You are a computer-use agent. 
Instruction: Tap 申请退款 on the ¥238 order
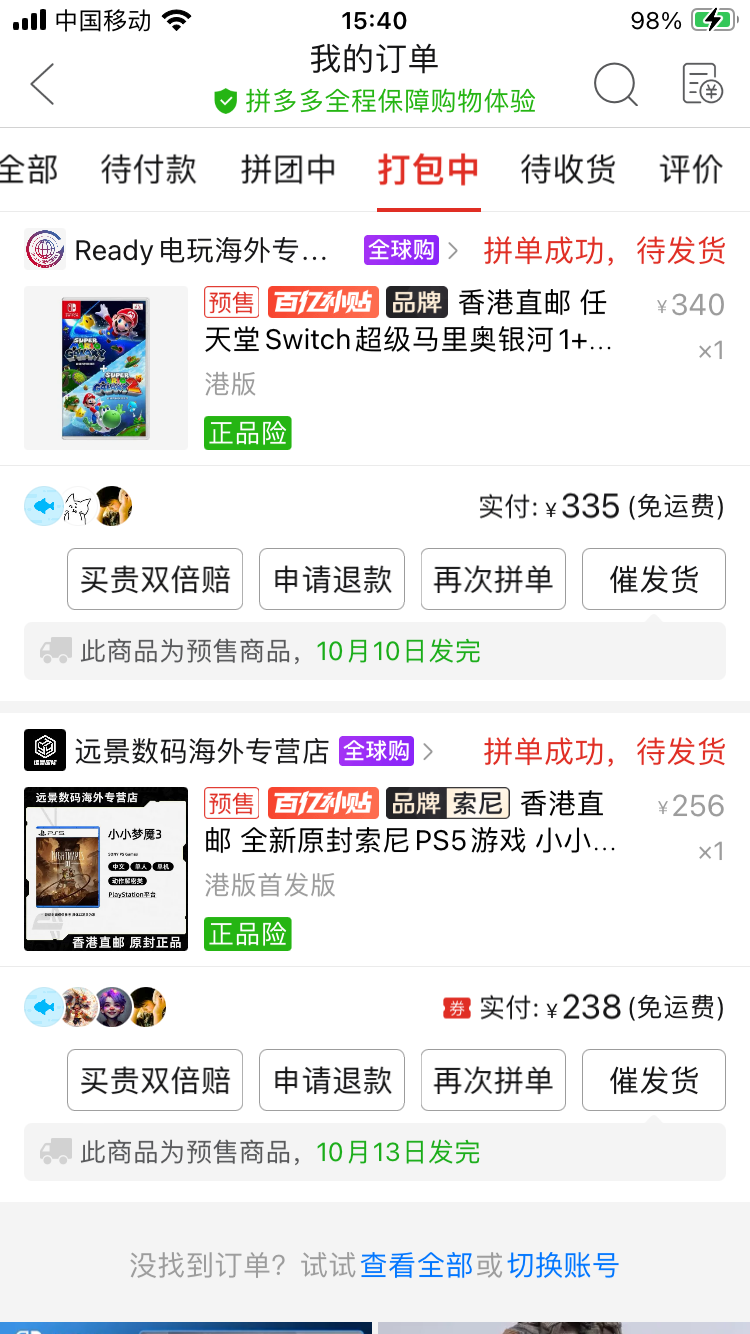tap(332, 1080)
